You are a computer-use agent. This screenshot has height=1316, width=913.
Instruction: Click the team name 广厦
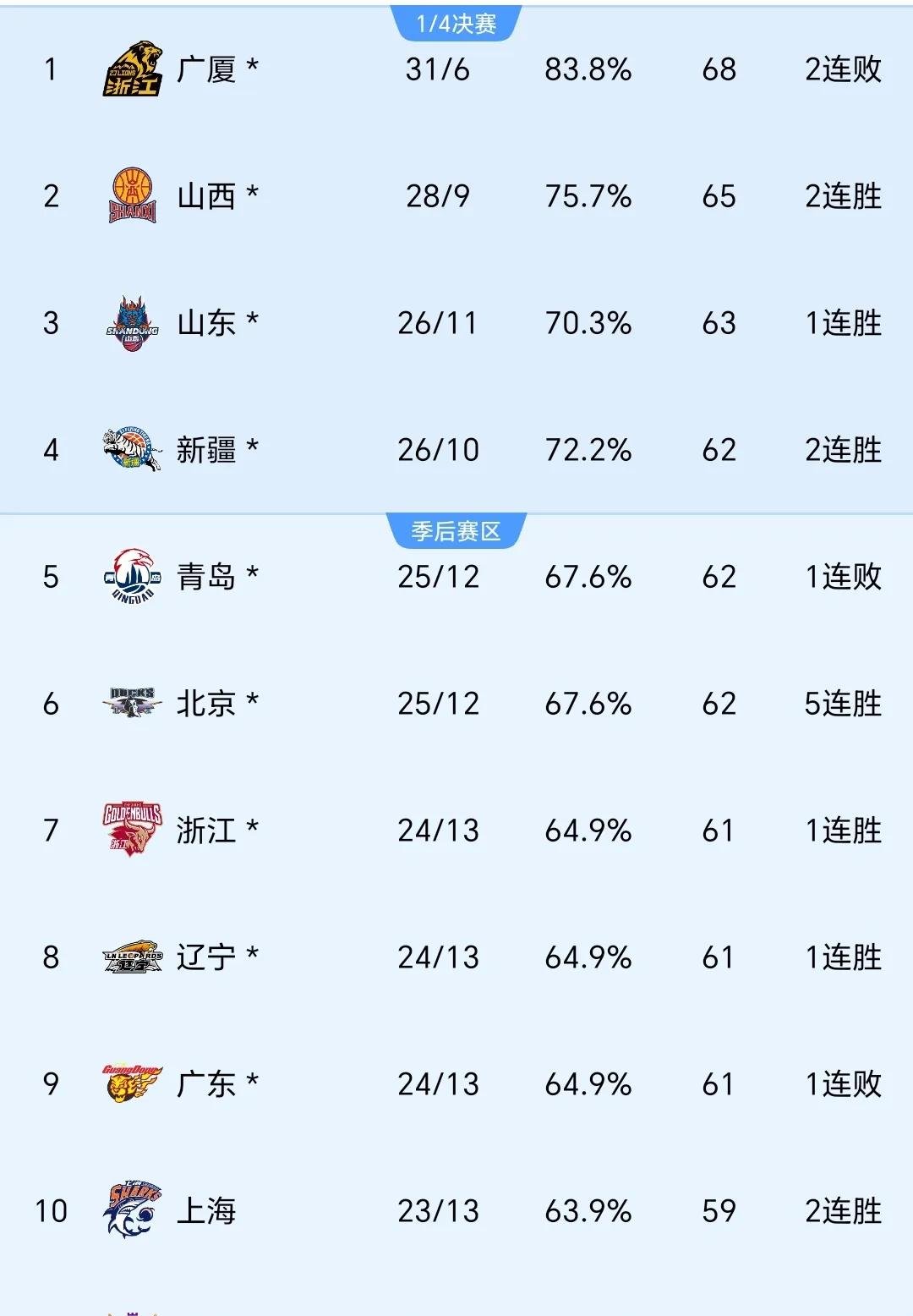pos(206,72)
